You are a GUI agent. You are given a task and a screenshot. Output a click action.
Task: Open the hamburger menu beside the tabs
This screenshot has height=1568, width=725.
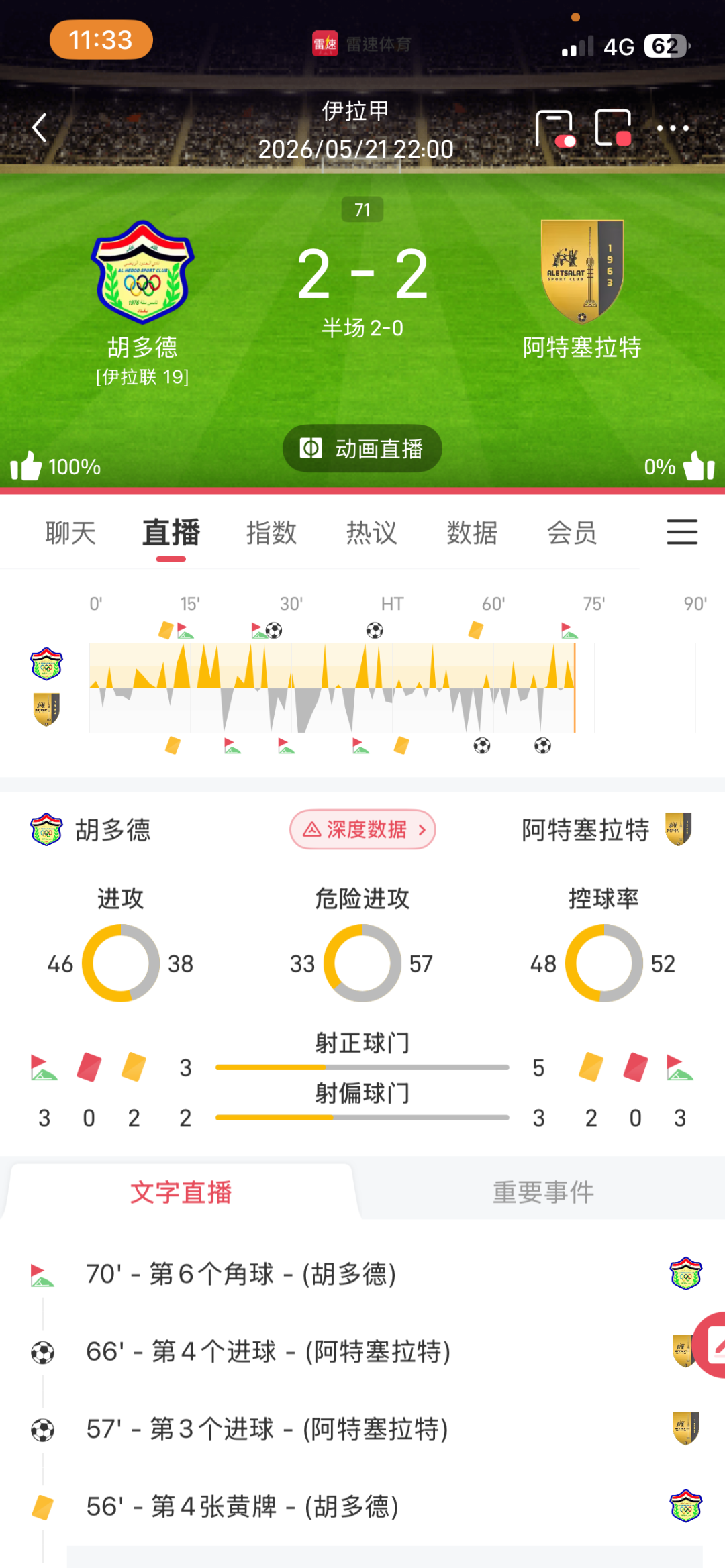pyautogui.click(x=682, y=532)
